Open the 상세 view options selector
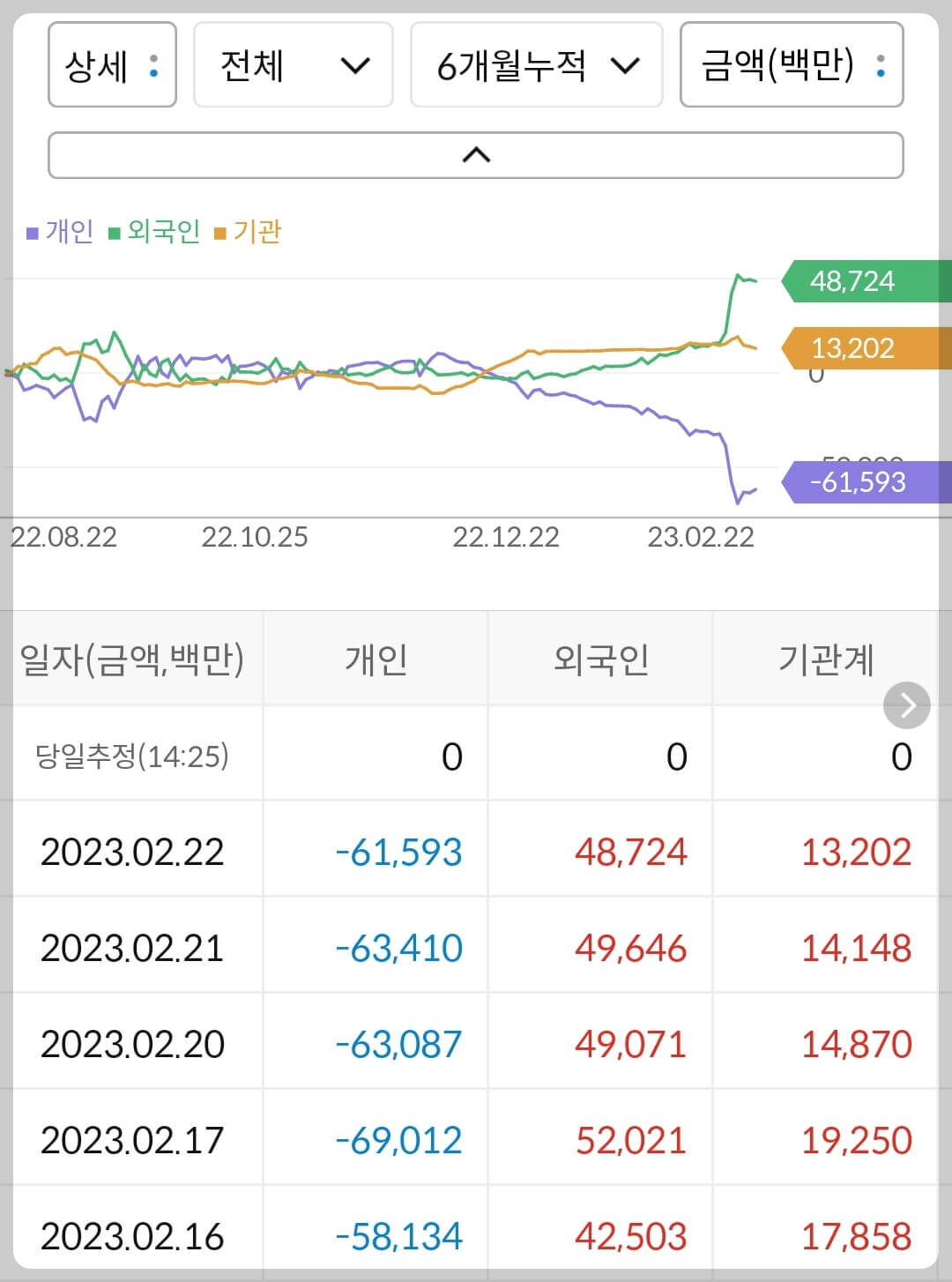Image resolution: width=952 pixels, height=1282 pixels. pos(112,65)
